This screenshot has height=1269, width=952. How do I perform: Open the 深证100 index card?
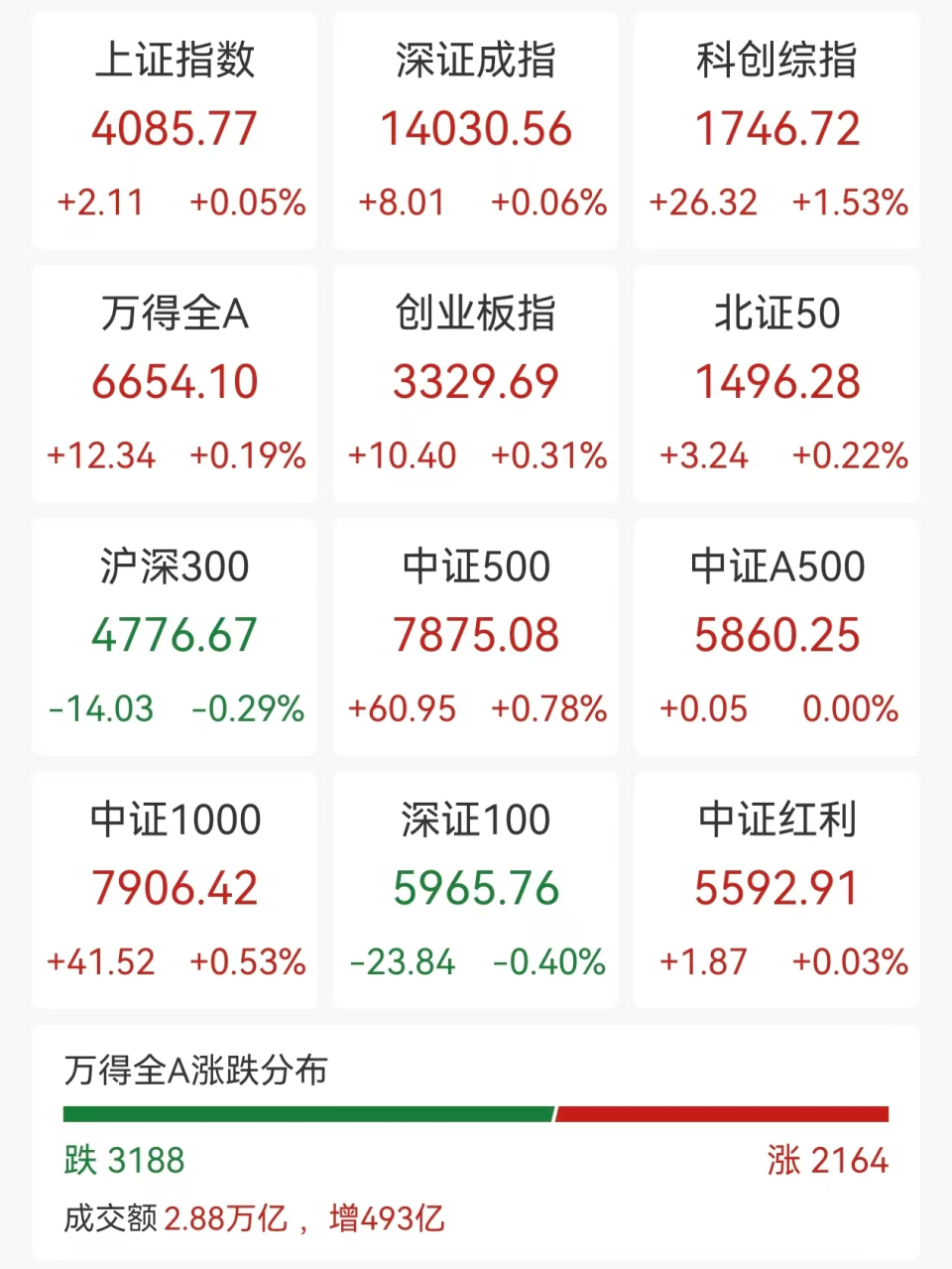(x=476, y=890)
